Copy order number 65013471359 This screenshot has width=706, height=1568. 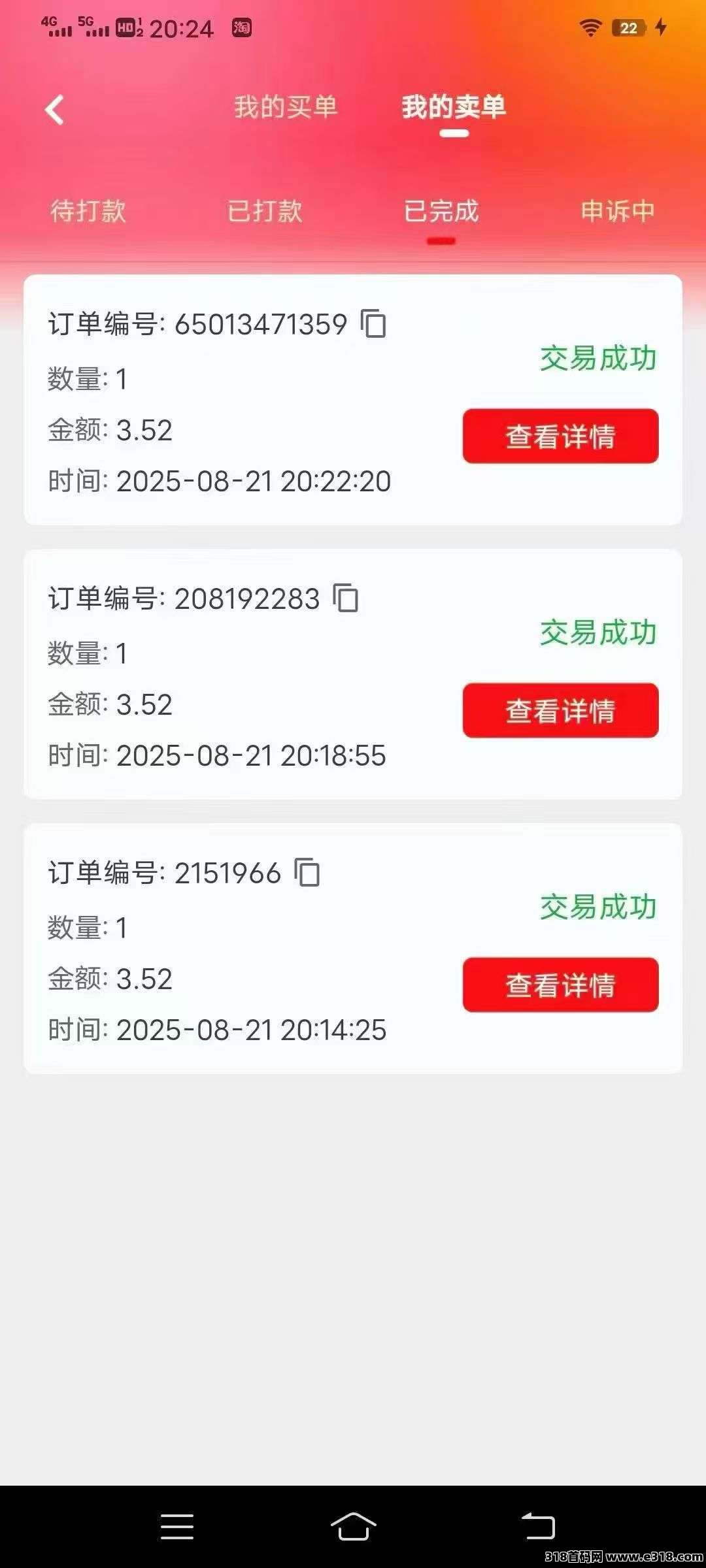(x=373, y=323)
